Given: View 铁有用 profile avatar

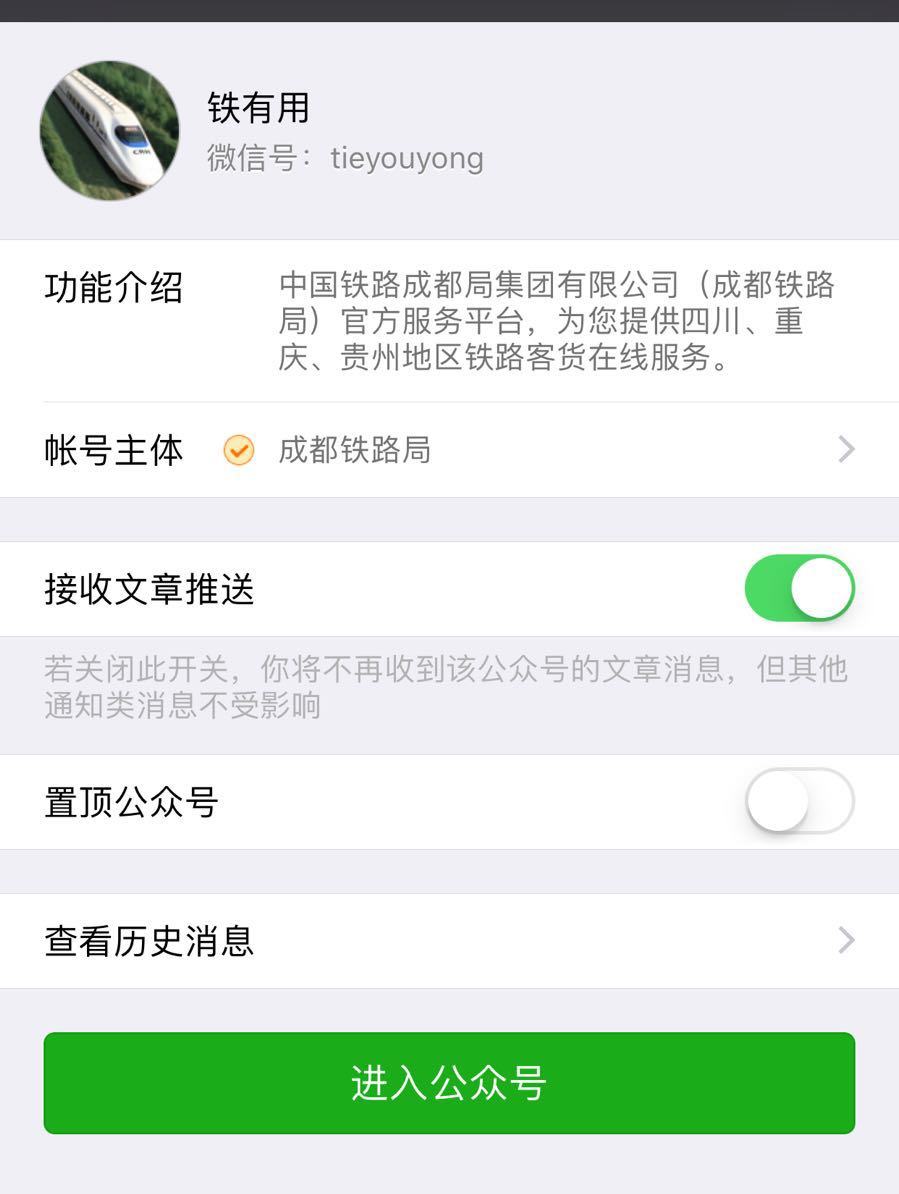Looking at the screenshot, I should [x=110, y=131].
